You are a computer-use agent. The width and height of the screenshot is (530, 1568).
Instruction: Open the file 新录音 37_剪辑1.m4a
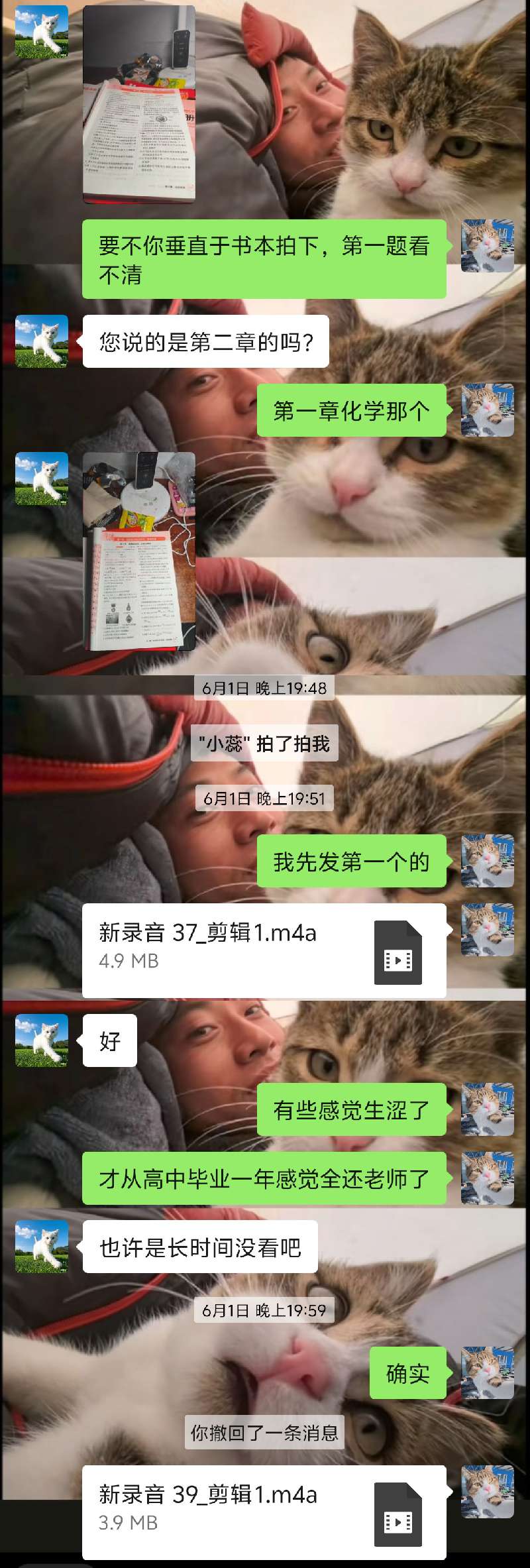[x=264, y=950]
